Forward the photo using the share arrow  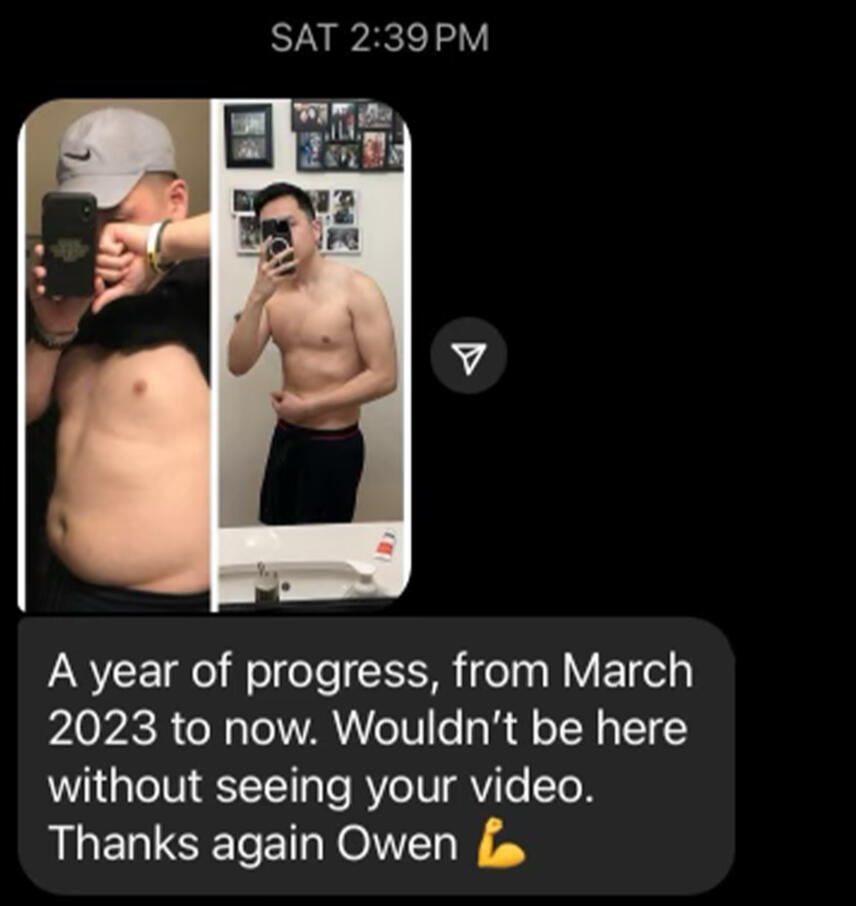468,355
